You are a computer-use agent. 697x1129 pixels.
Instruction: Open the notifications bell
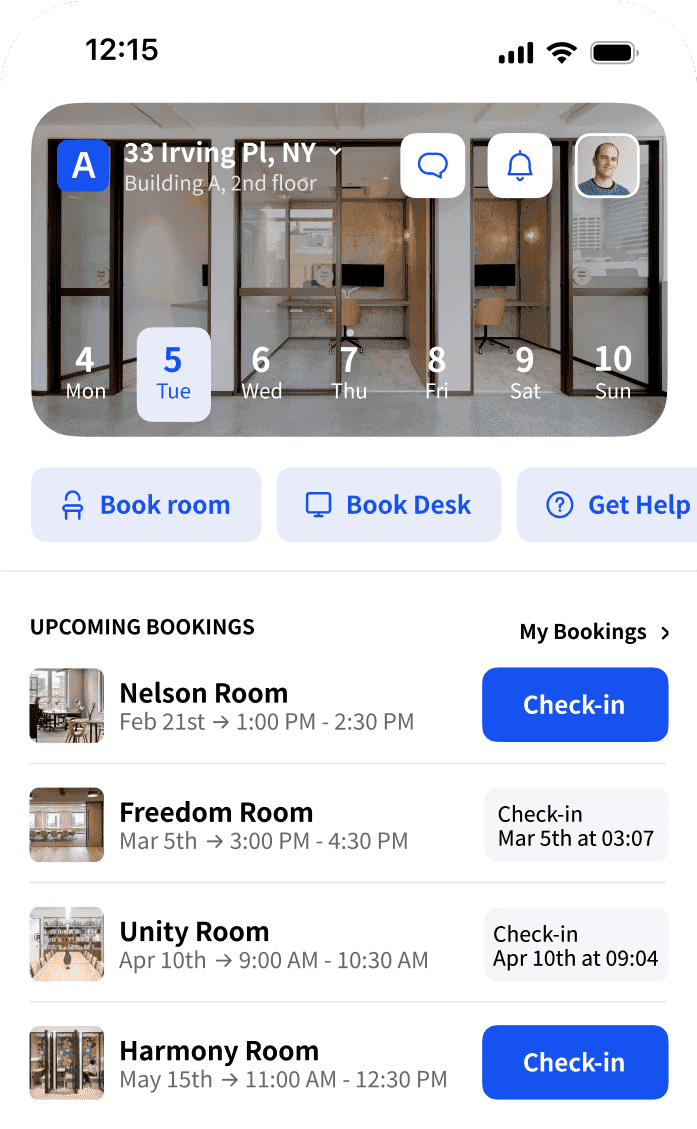click(x=519, y=166)
